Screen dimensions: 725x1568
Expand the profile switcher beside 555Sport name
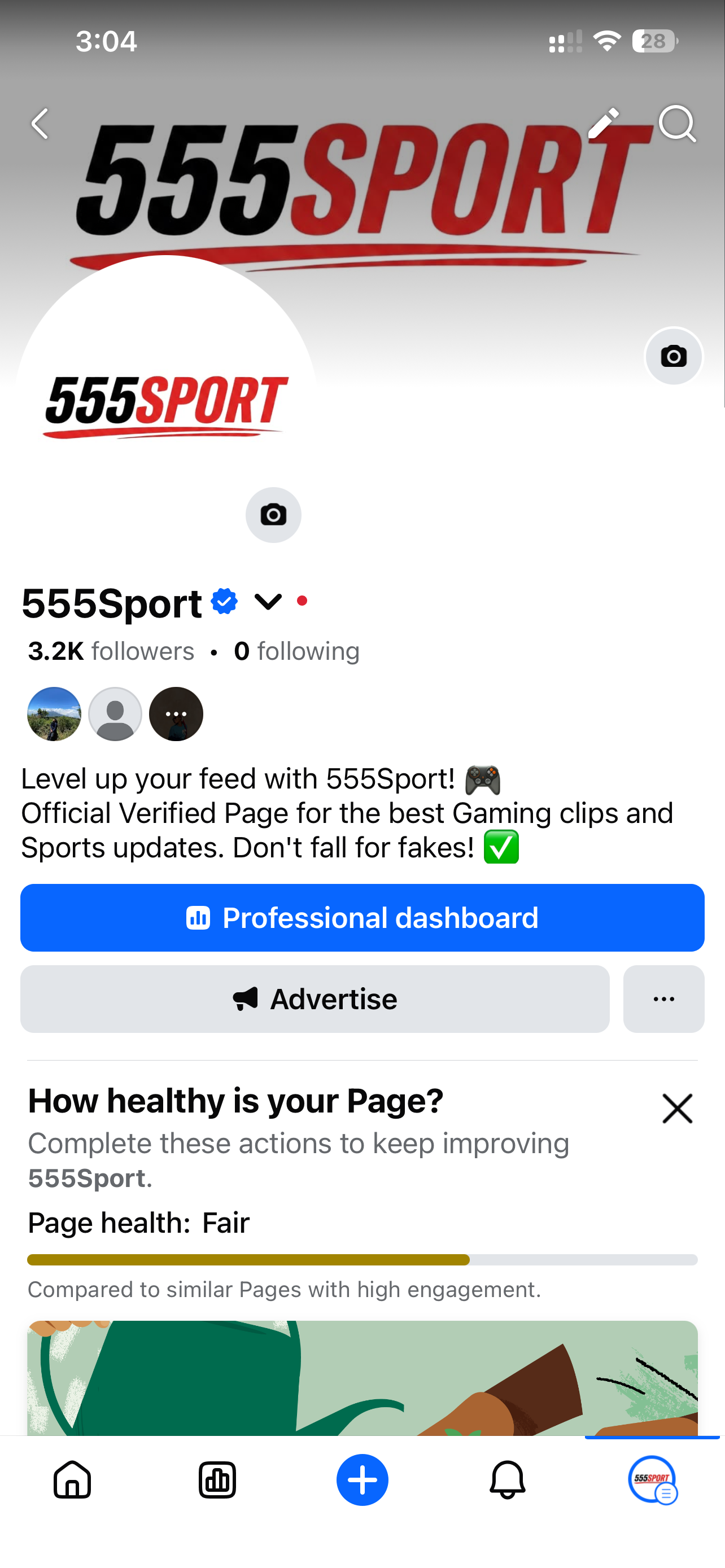tap(268, 602)
